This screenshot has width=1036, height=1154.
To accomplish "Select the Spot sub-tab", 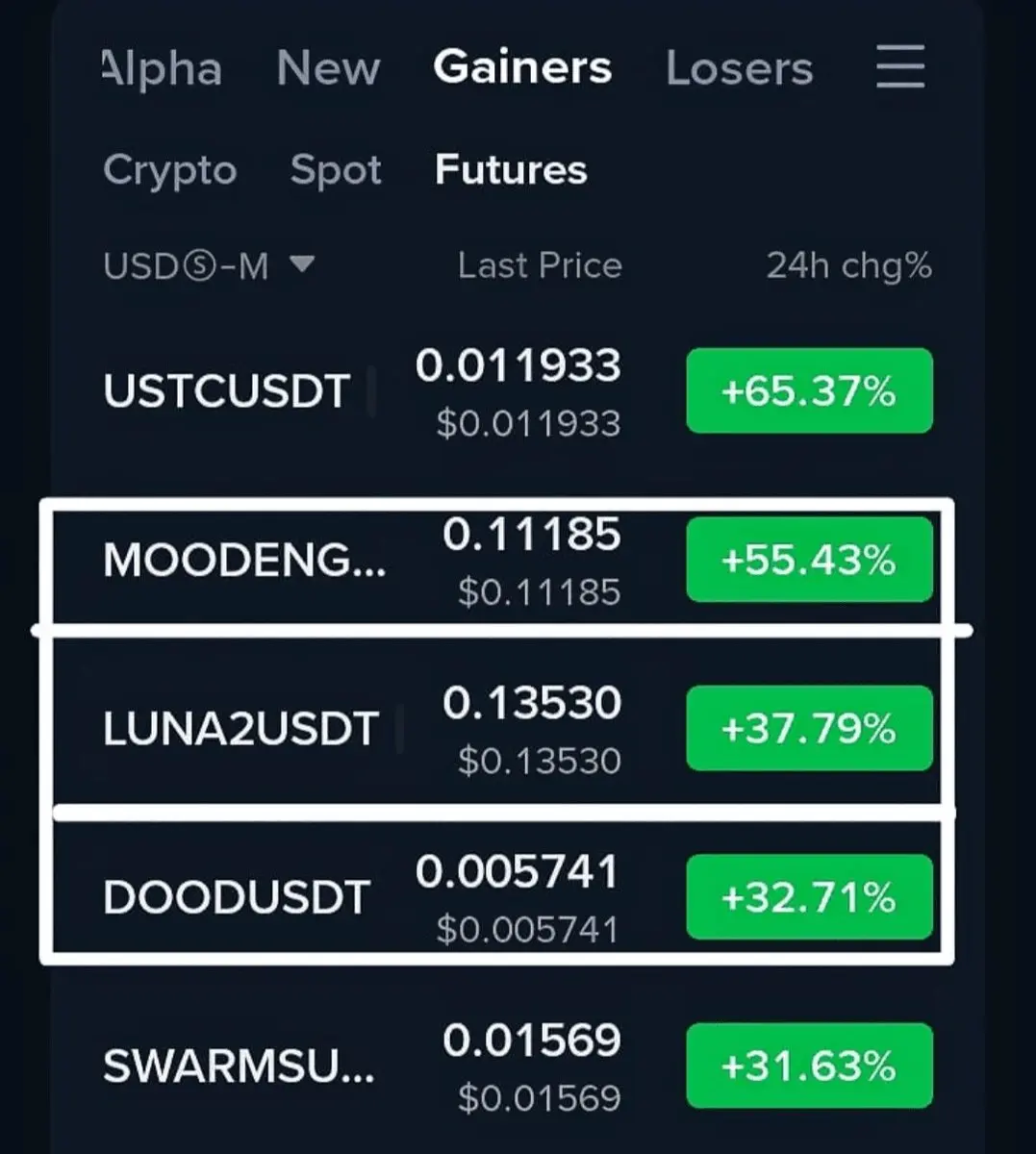I will pyautogui.click(x=336, y=170).
